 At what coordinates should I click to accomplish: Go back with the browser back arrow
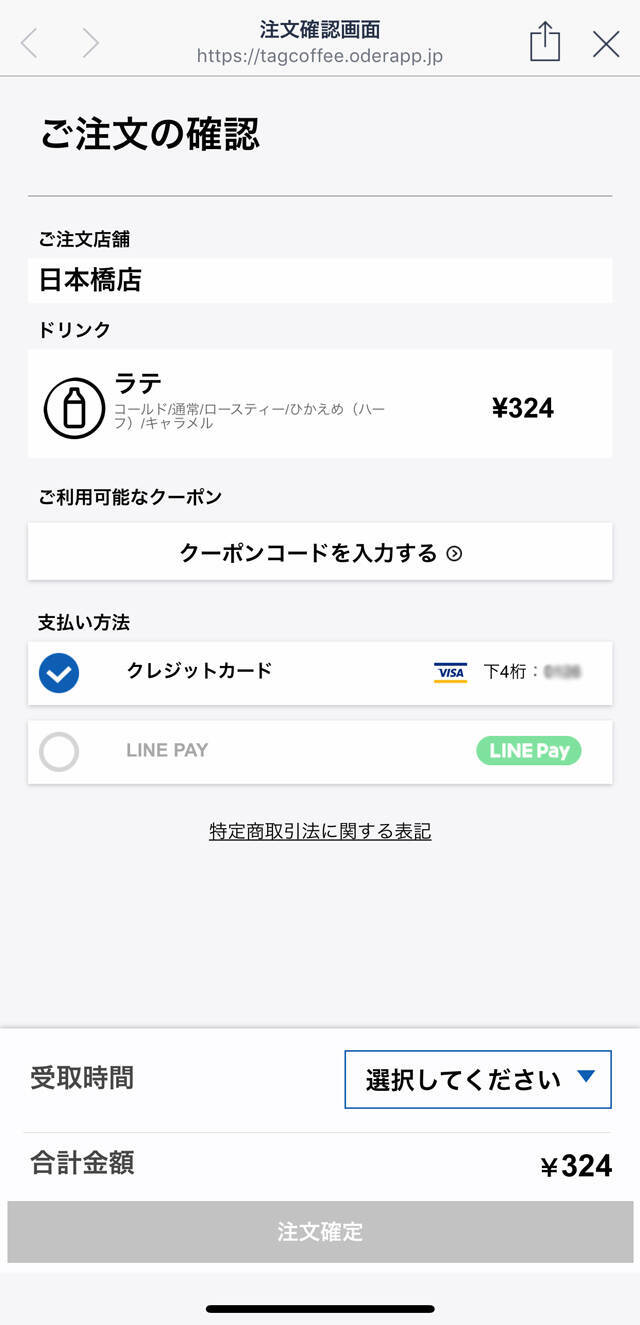point(29,43)
